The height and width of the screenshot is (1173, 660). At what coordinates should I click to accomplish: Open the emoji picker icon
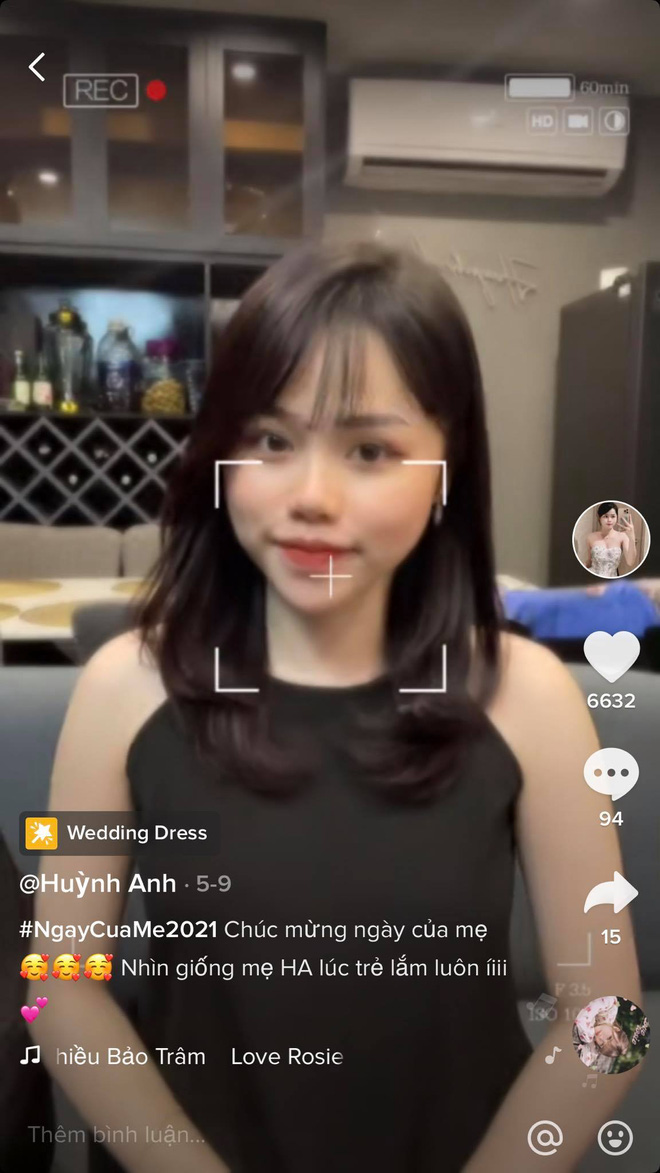pos(615,1137)
